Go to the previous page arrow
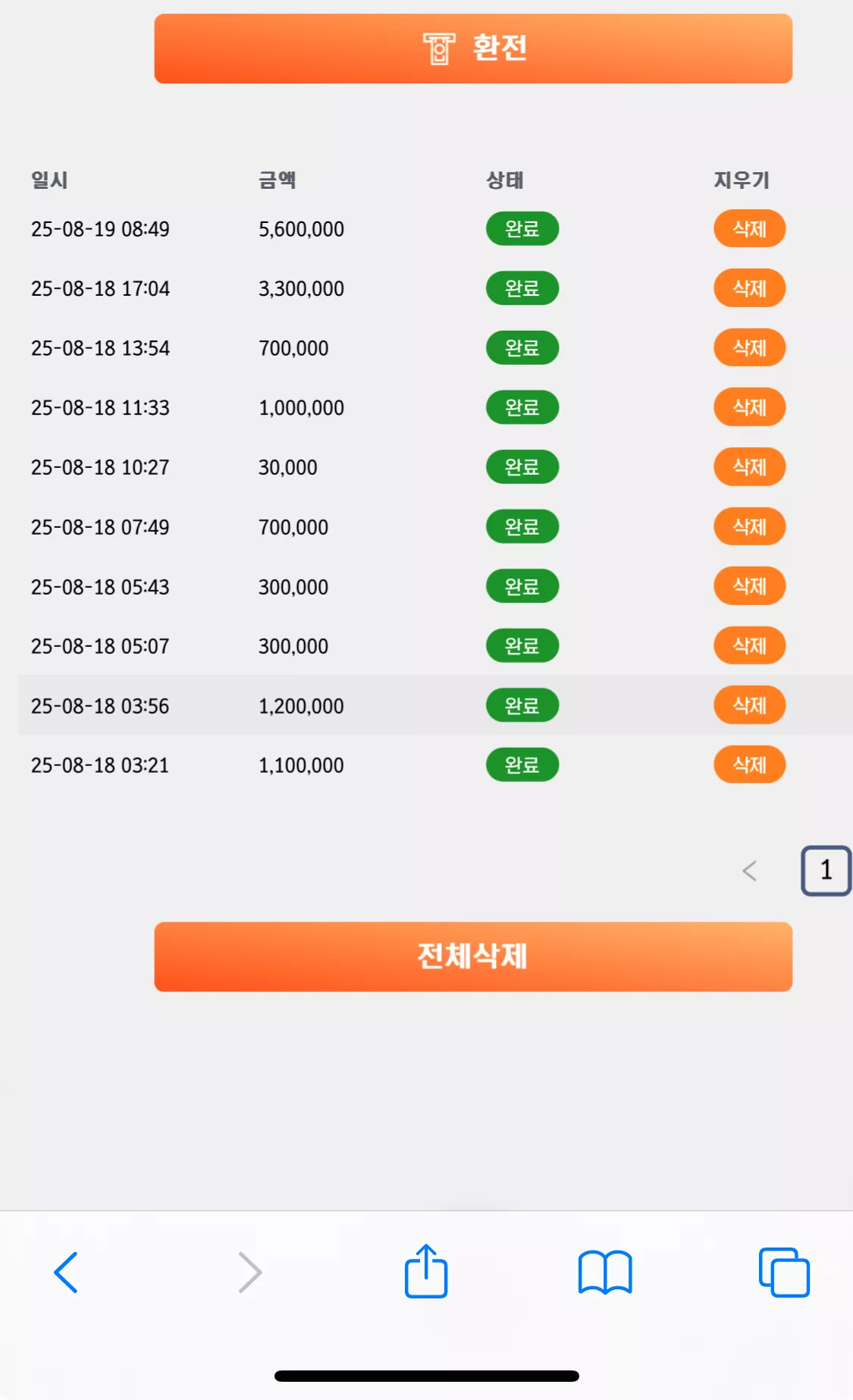 coord(749,871)
